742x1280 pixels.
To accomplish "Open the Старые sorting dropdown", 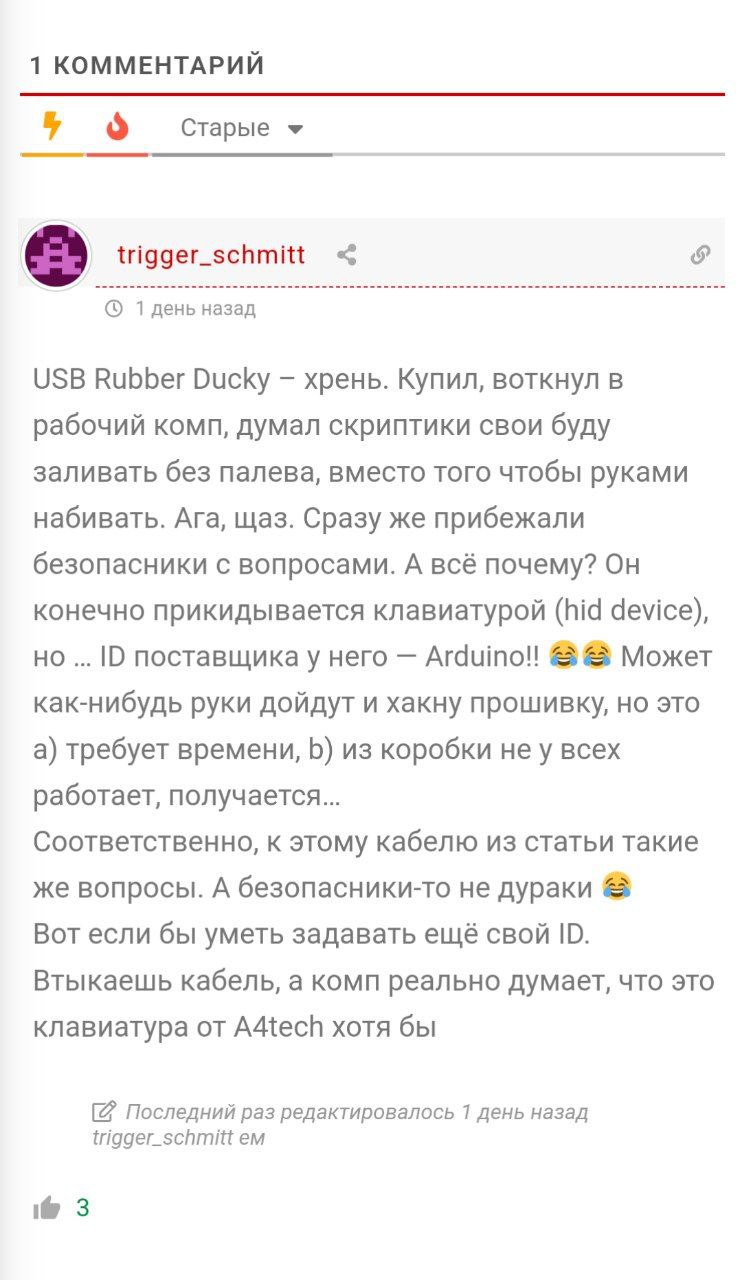I will tap(241, 128).
